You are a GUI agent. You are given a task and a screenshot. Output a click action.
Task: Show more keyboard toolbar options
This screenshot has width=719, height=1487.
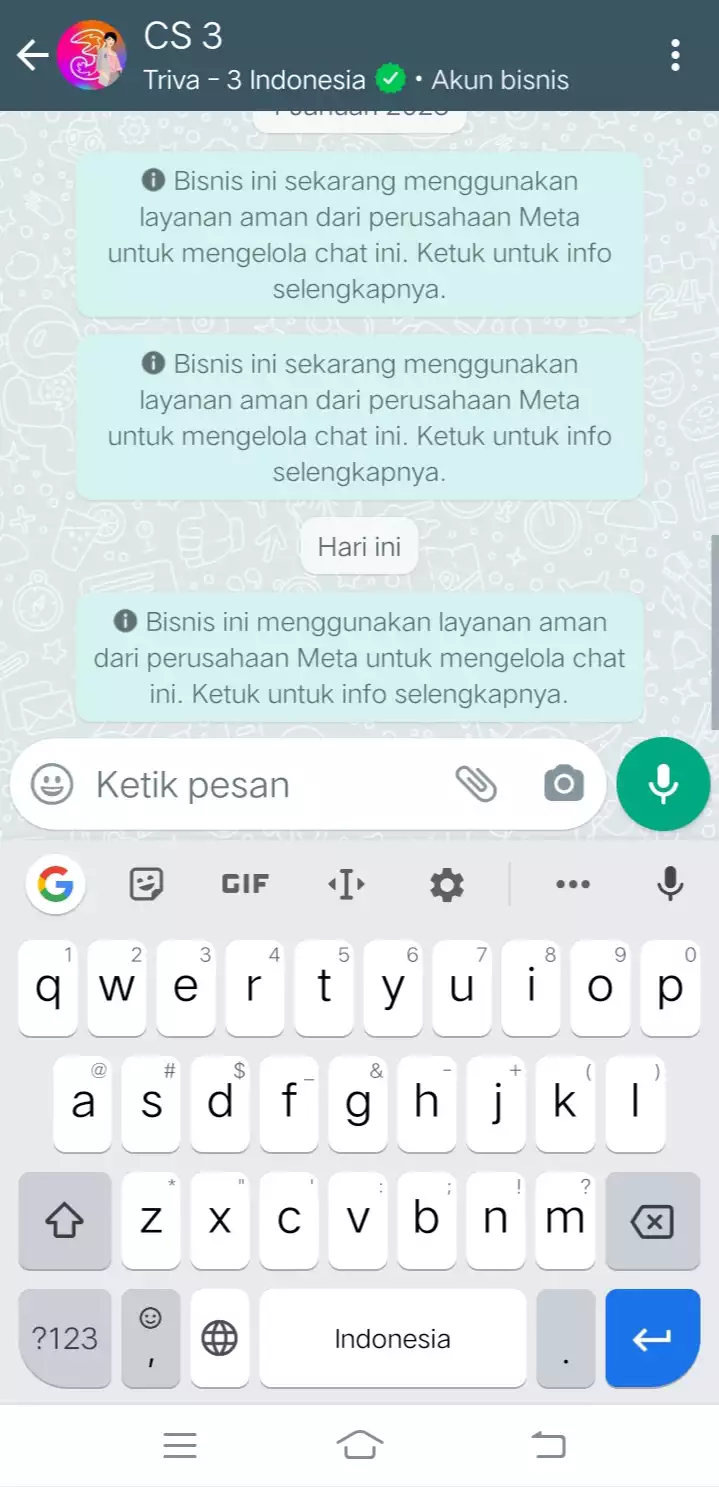[x=573, y=884]
